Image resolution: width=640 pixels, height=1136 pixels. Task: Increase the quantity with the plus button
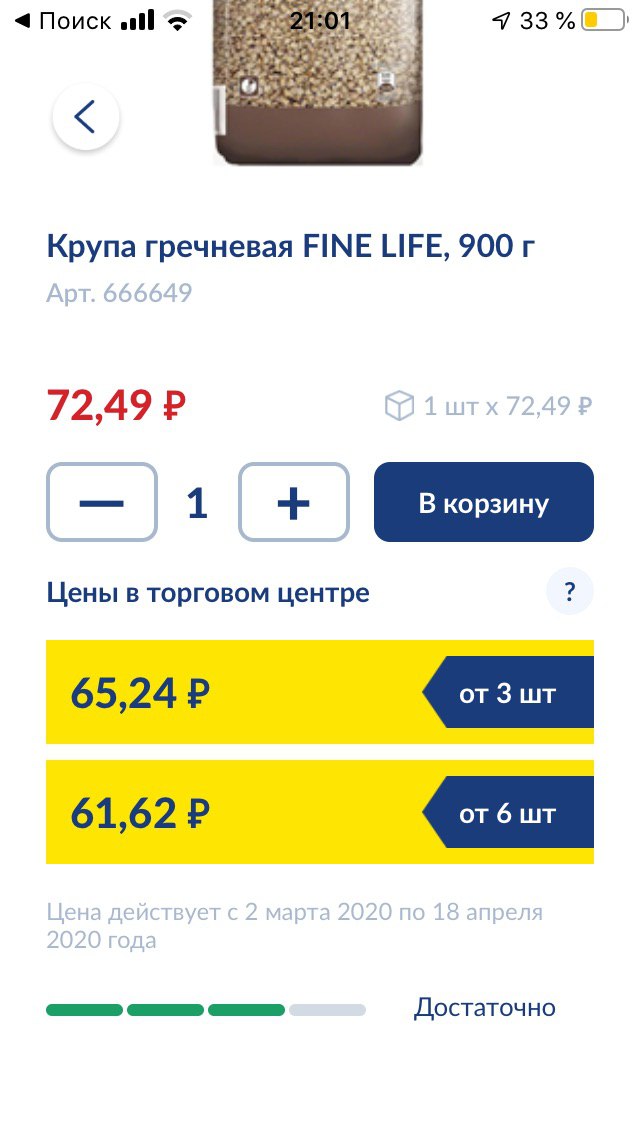(294, 502)
